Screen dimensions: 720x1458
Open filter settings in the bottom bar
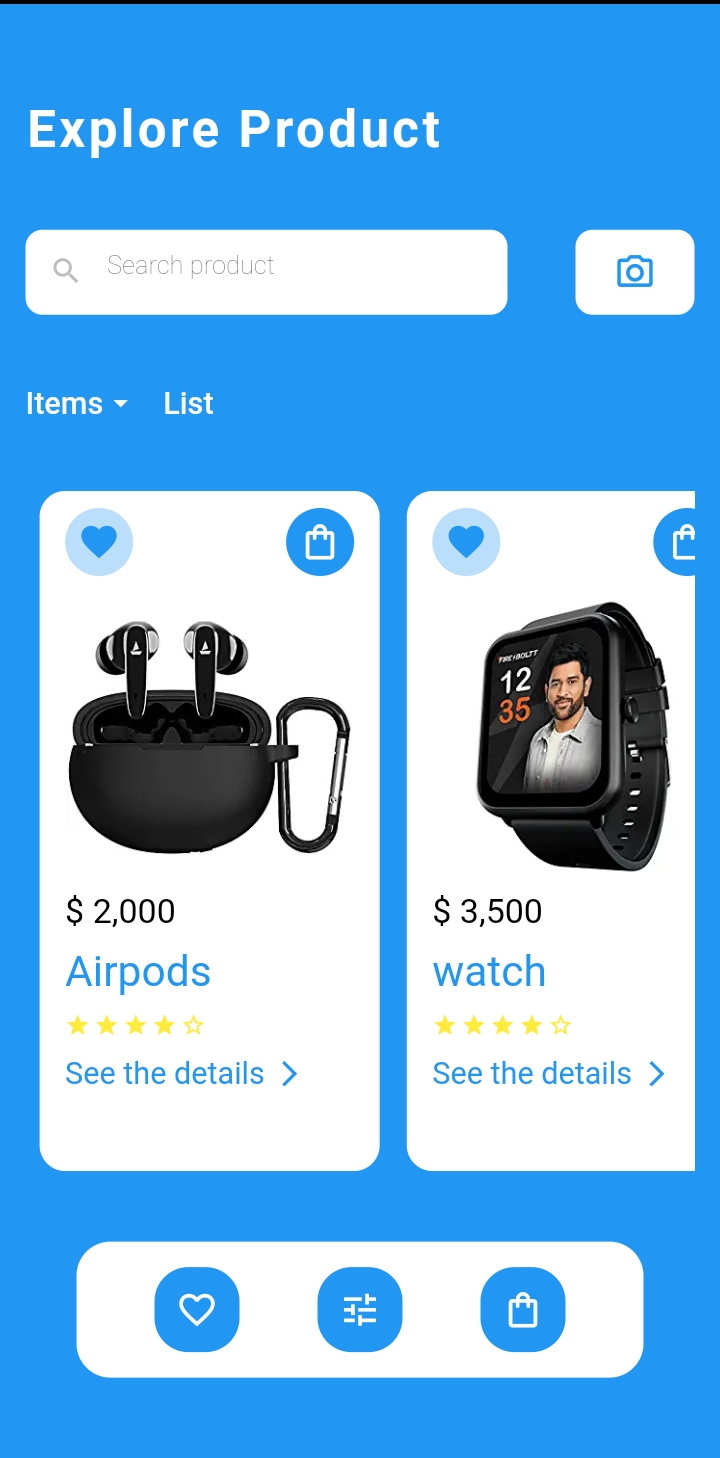tap(360, 1309)
